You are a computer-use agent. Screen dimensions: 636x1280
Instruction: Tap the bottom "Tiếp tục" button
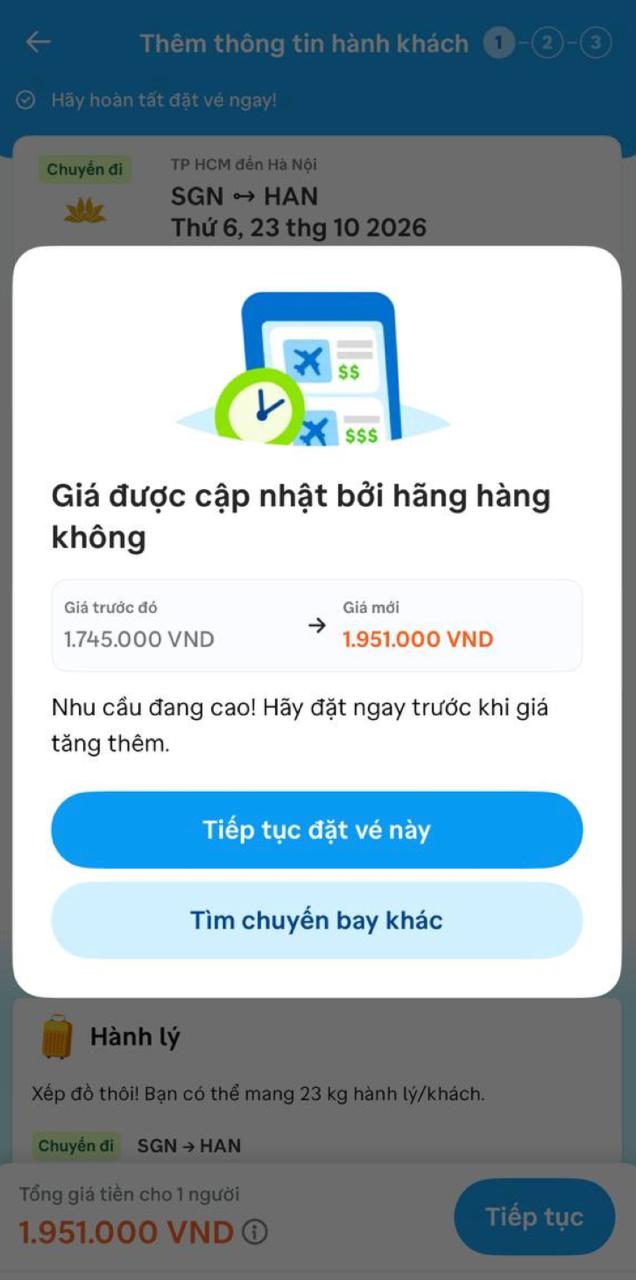coord(534,1217)
